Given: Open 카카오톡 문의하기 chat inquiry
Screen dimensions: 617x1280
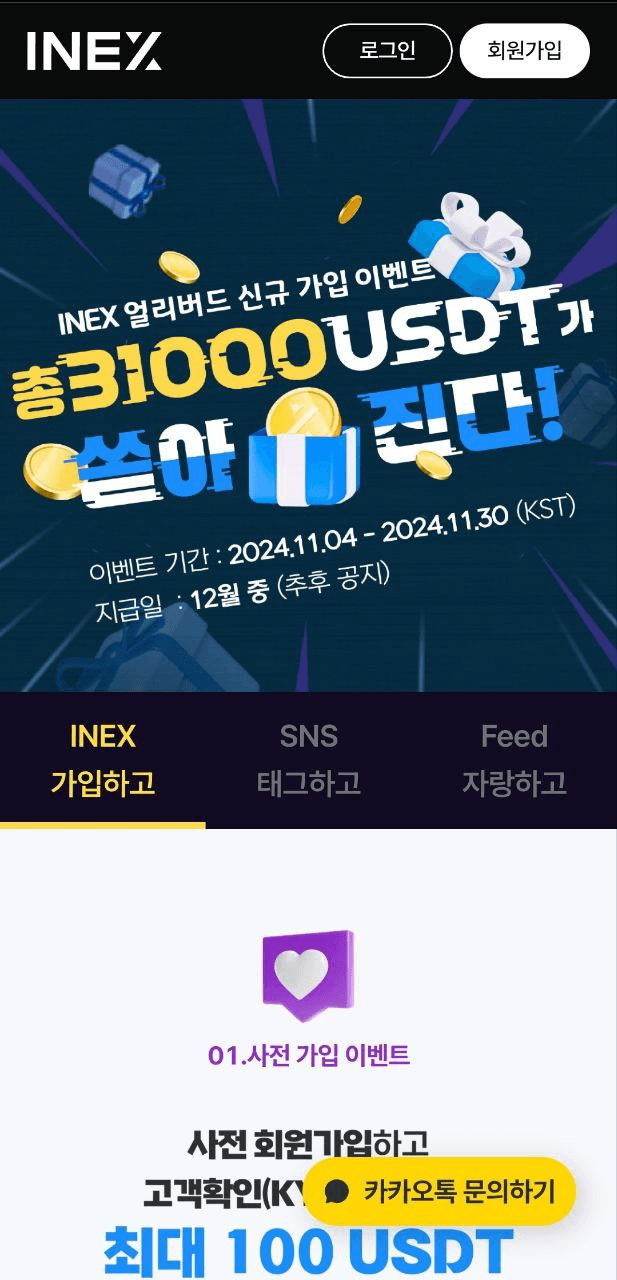Looking at the screenshot, I should [440, 1191].
